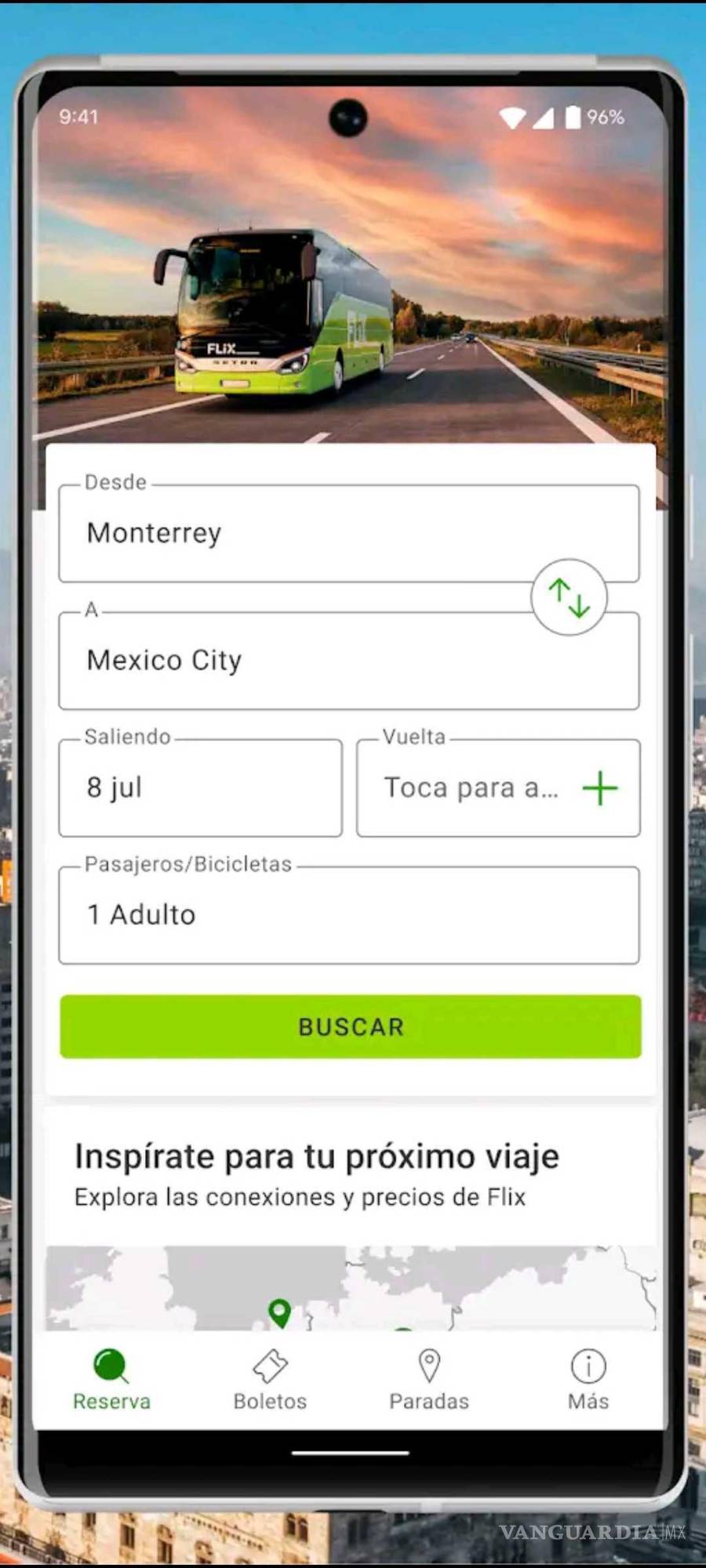Edit the A field containing Mexico City
The height and width of the screenshot is (1568, 706).
(349, 660)
